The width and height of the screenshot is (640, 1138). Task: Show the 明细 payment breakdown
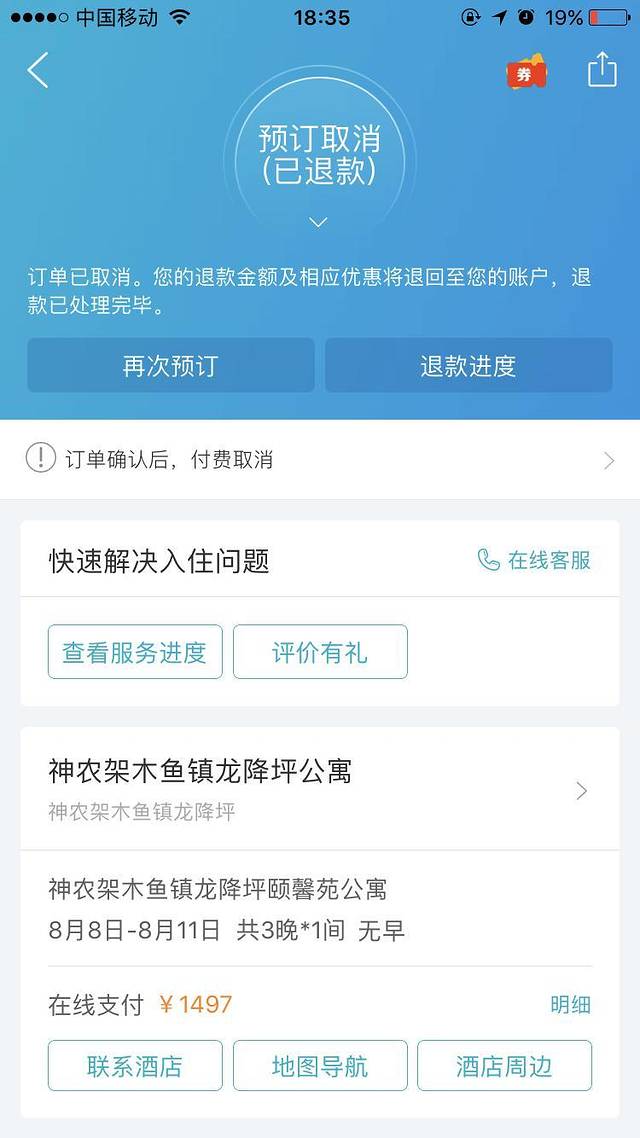(x=570, y=1005)
